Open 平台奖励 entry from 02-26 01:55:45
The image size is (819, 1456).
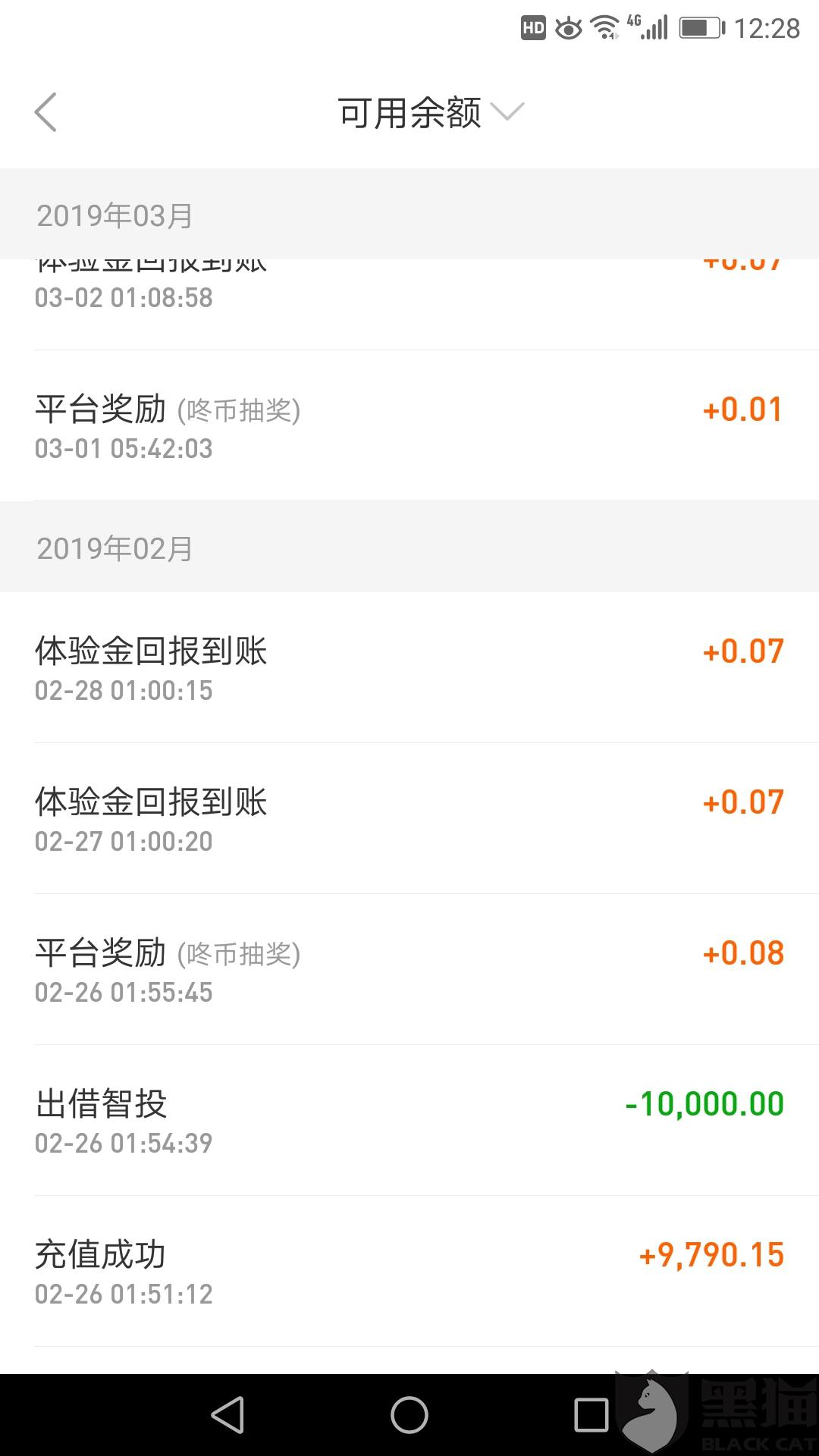click(409, 969)
